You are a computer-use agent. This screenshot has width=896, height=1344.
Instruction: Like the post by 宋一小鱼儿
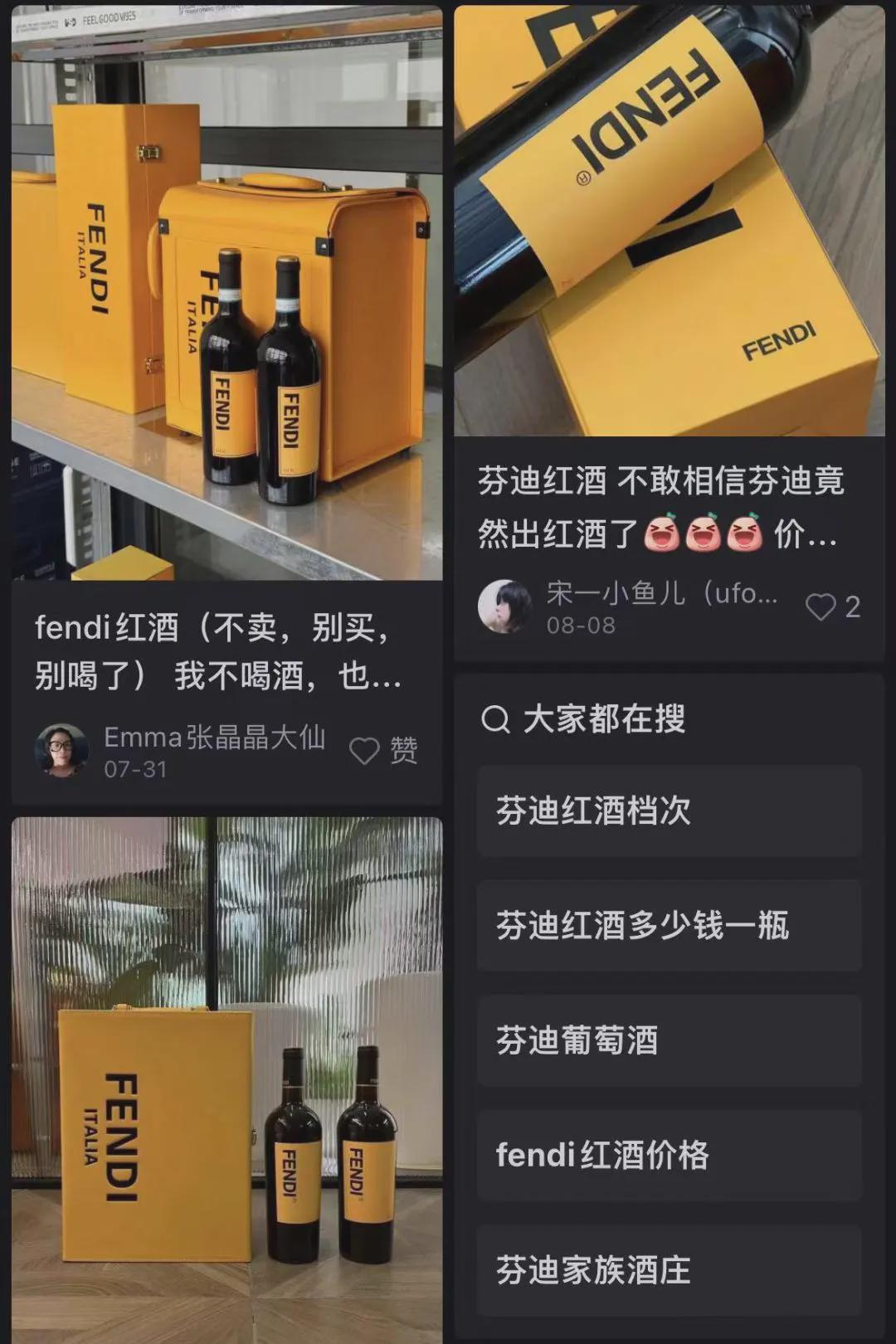point(821,607)
